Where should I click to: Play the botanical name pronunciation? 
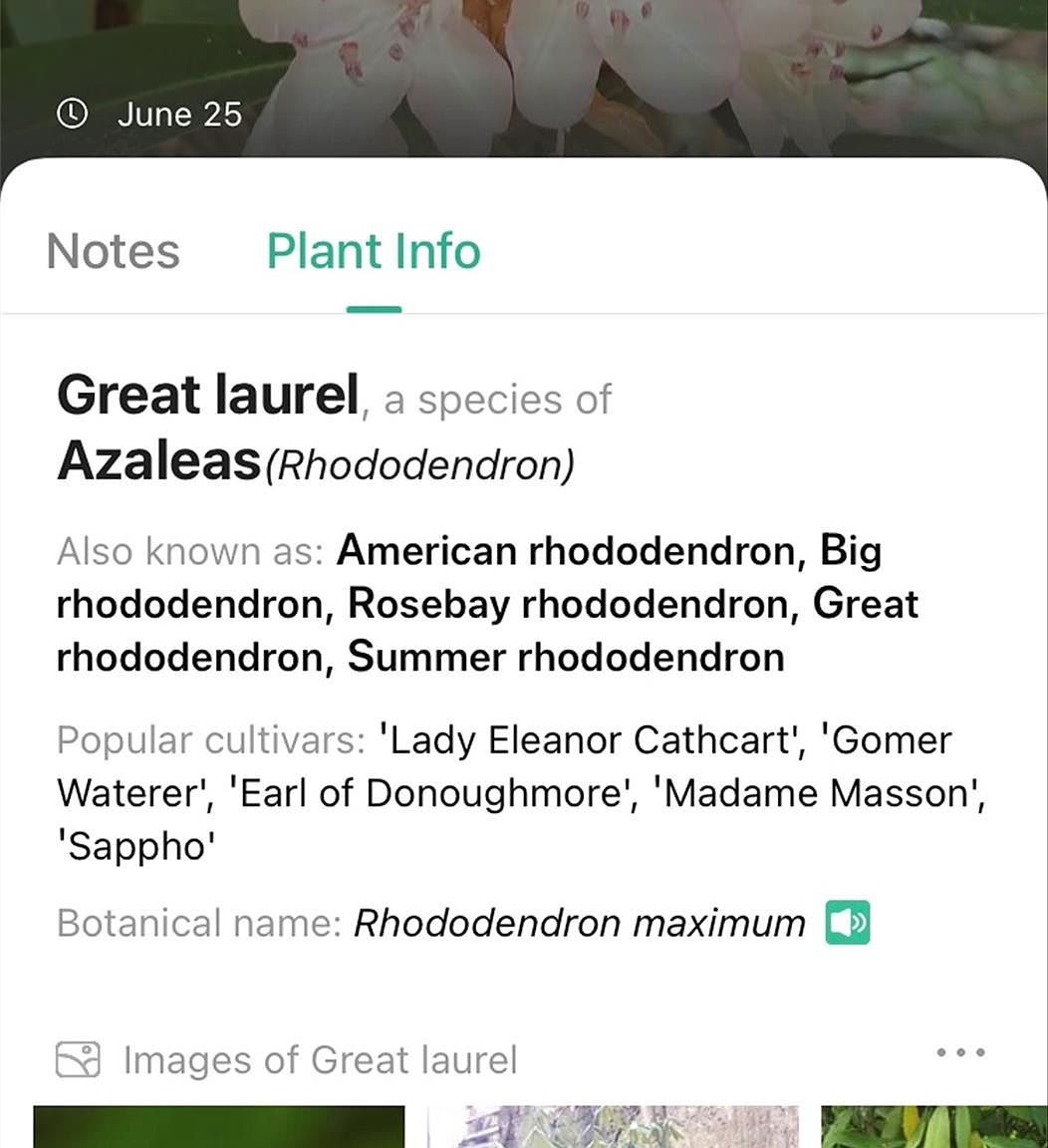(x=848, y=923)
